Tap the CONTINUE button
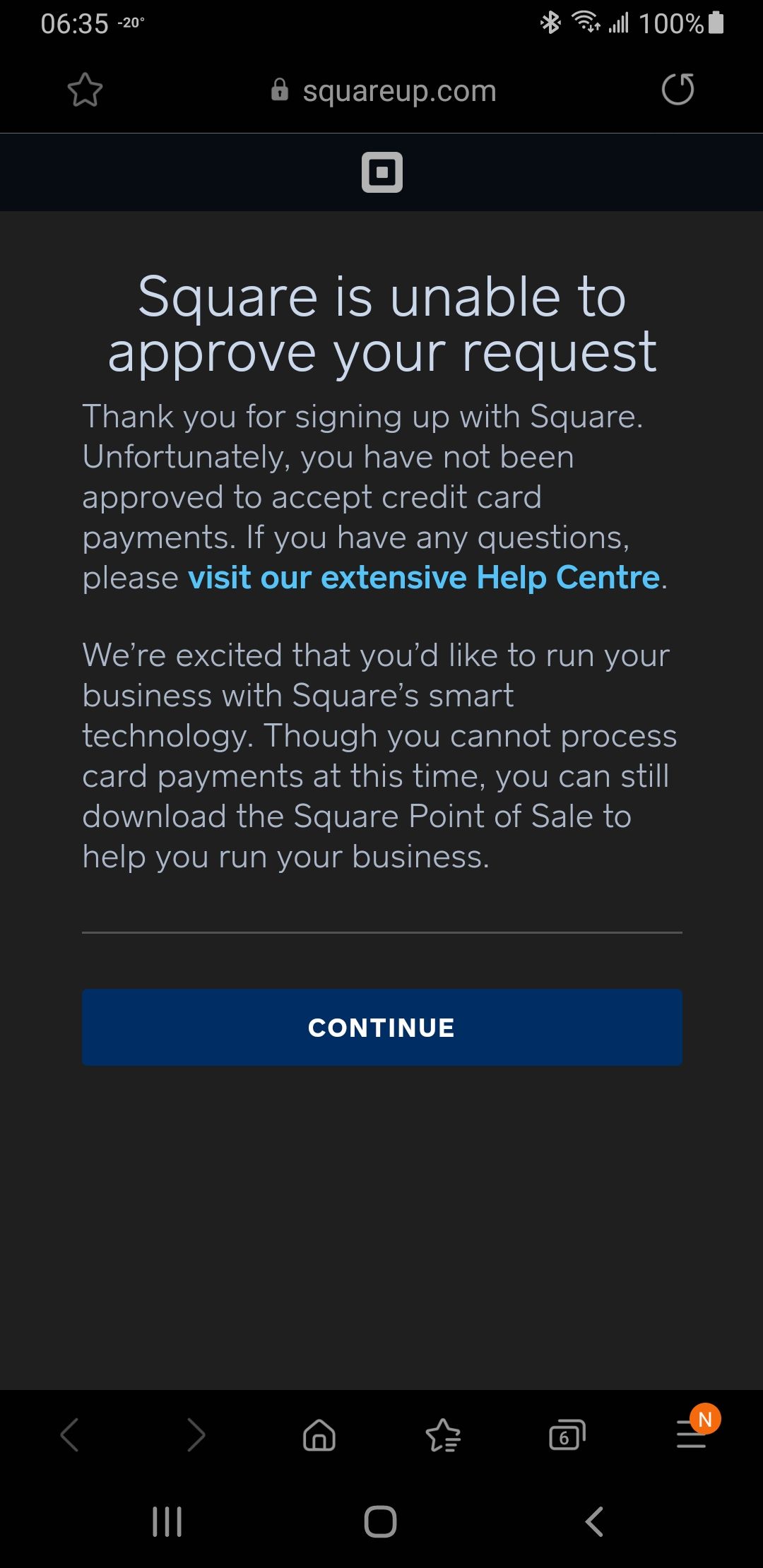763x1568 pixels. [381, 1027]
